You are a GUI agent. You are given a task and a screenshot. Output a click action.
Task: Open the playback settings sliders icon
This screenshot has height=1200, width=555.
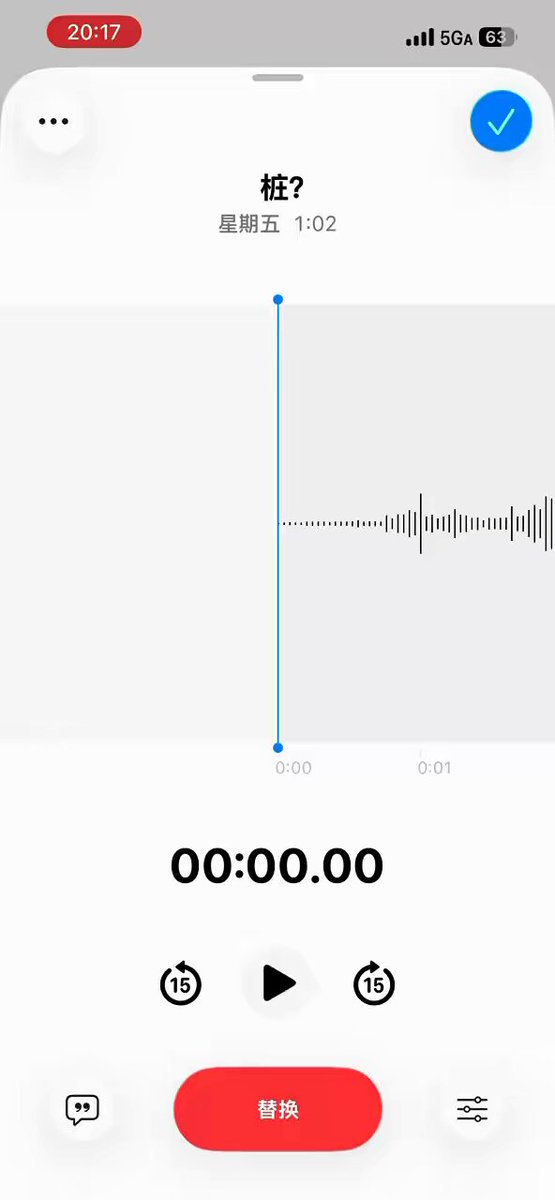(472, 1110)
